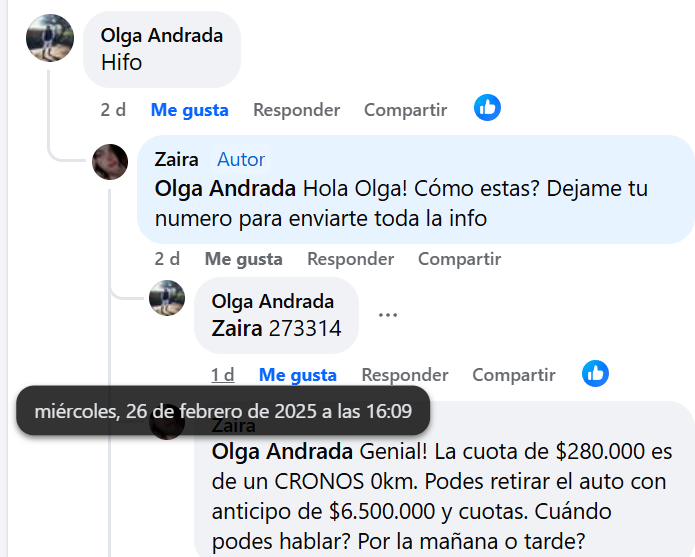Image resolution: width=695 pixels, height=557 pixels.
Task: Reply to Olga's 273314 comment
Action: (404, 375)
